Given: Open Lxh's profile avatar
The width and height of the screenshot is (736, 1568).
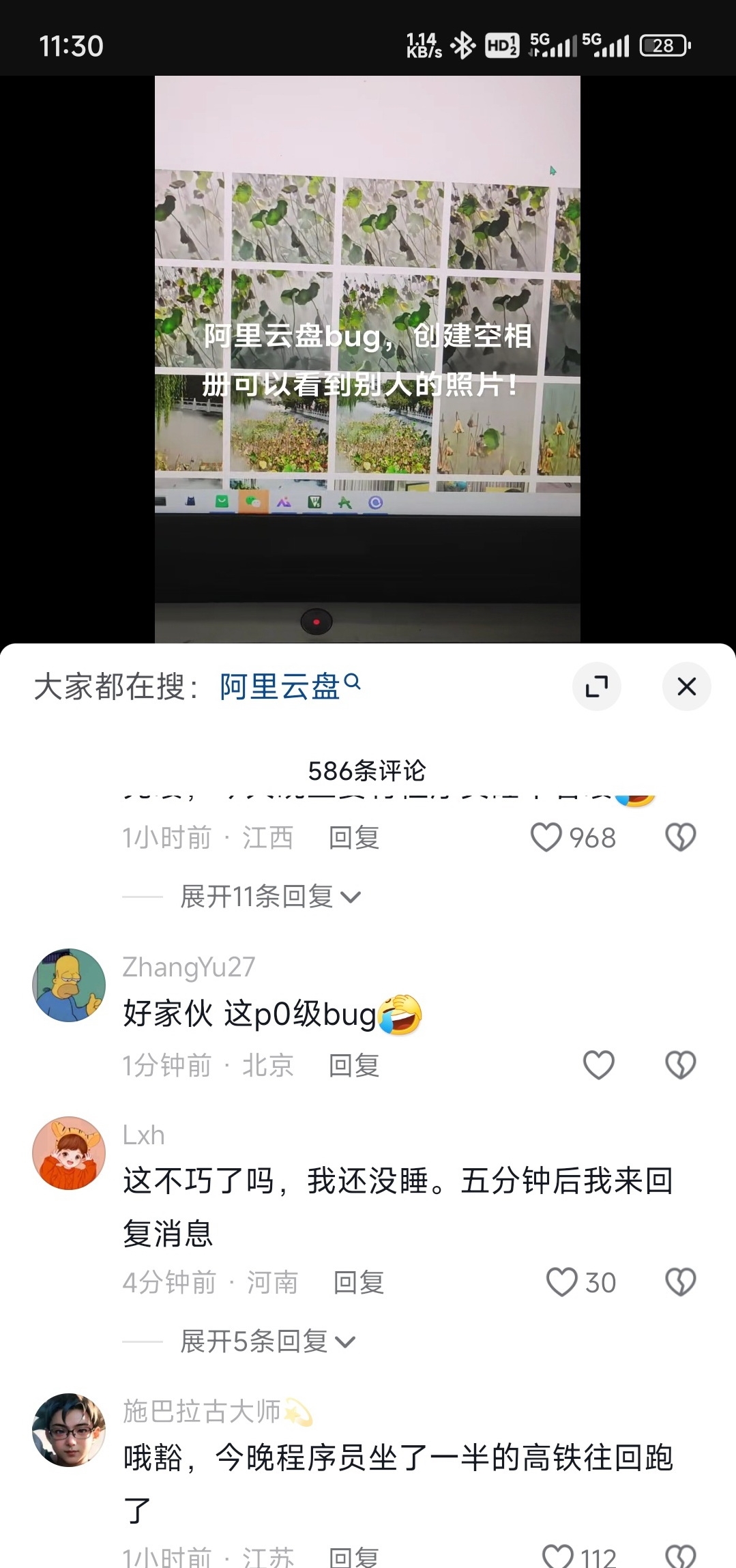Looking at the screenshot, I should (x=69, y=1152).
